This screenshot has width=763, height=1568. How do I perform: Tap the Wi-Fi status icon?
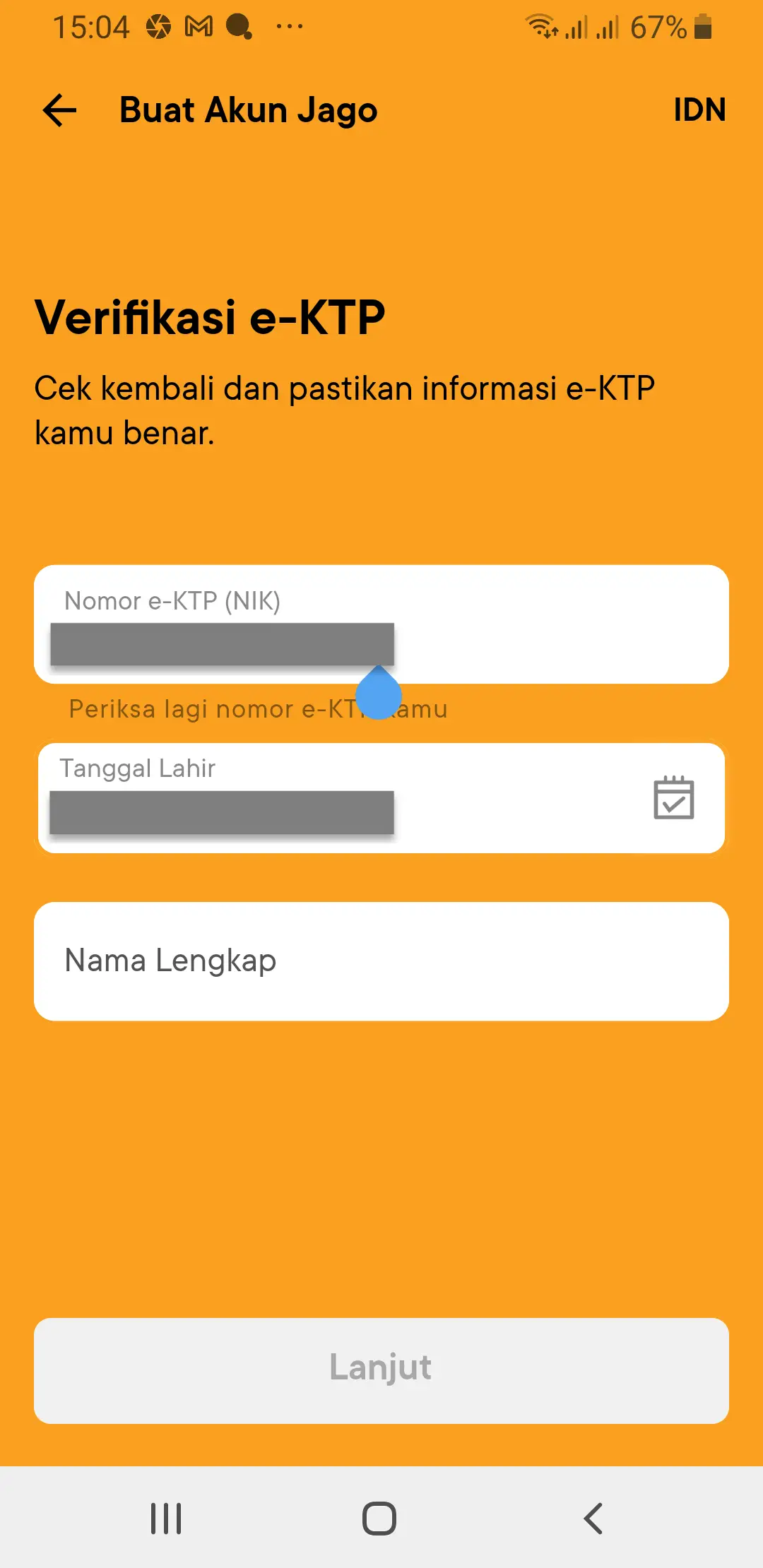tap(541, 25)
